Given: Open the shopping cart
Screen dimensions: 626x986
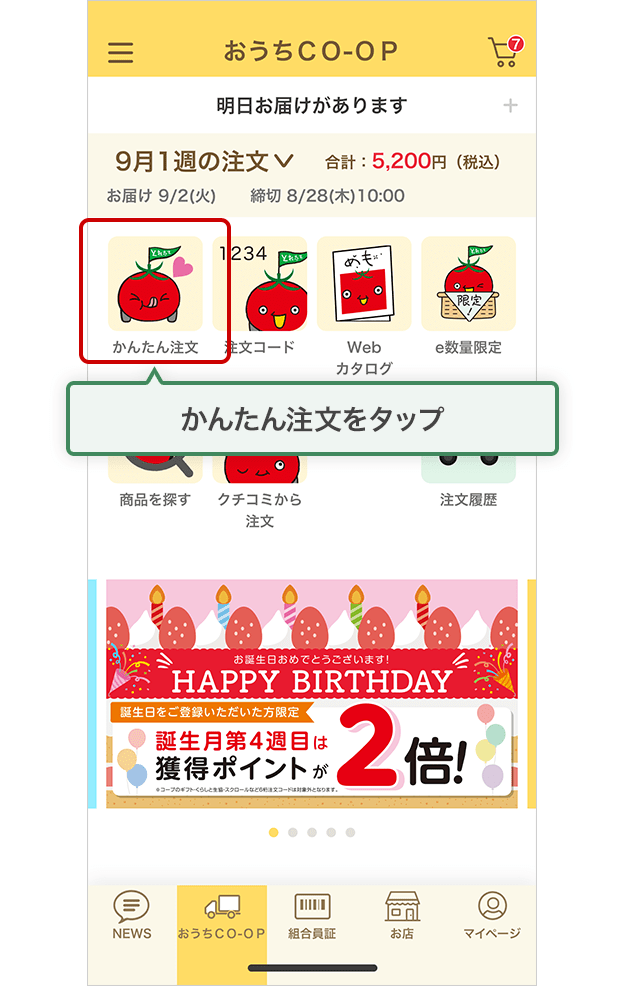Looking at the screenshot, I should click(x=504, y=52).
